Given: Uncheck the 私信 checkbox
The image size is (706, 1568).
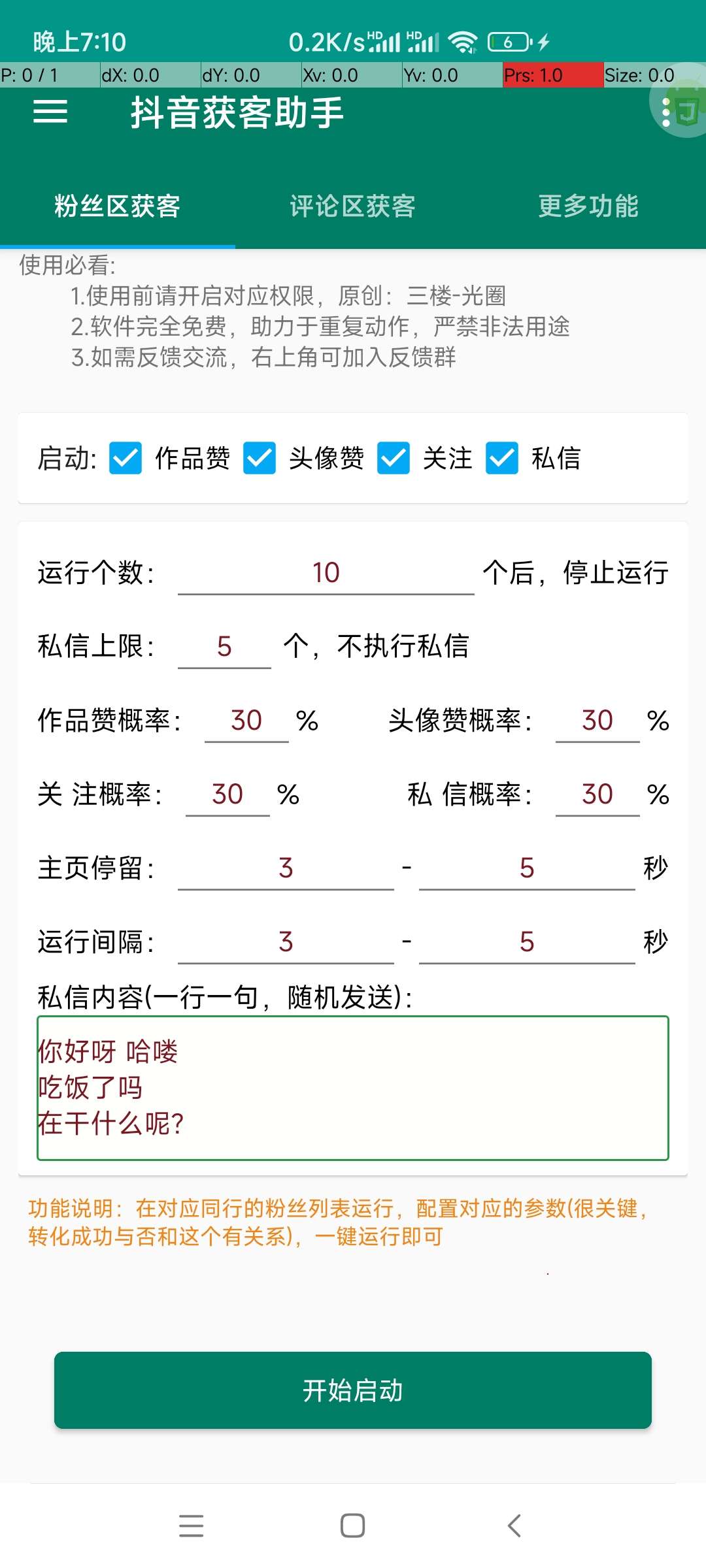Looking at the screenshot, I should click(x=502, y=460).
